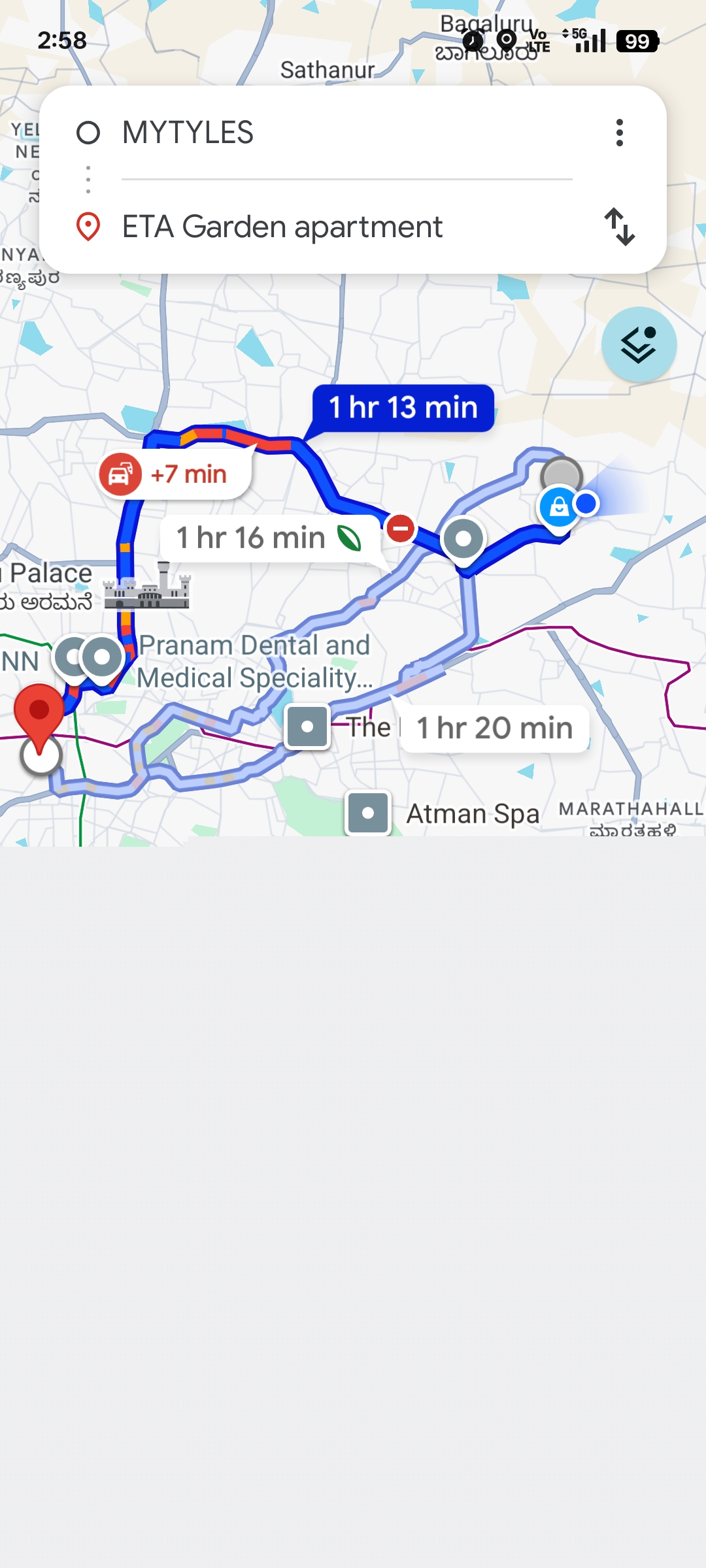The image size is (706, 1568).
Task: Open the Atman Spa place marker
Action: 369,813
